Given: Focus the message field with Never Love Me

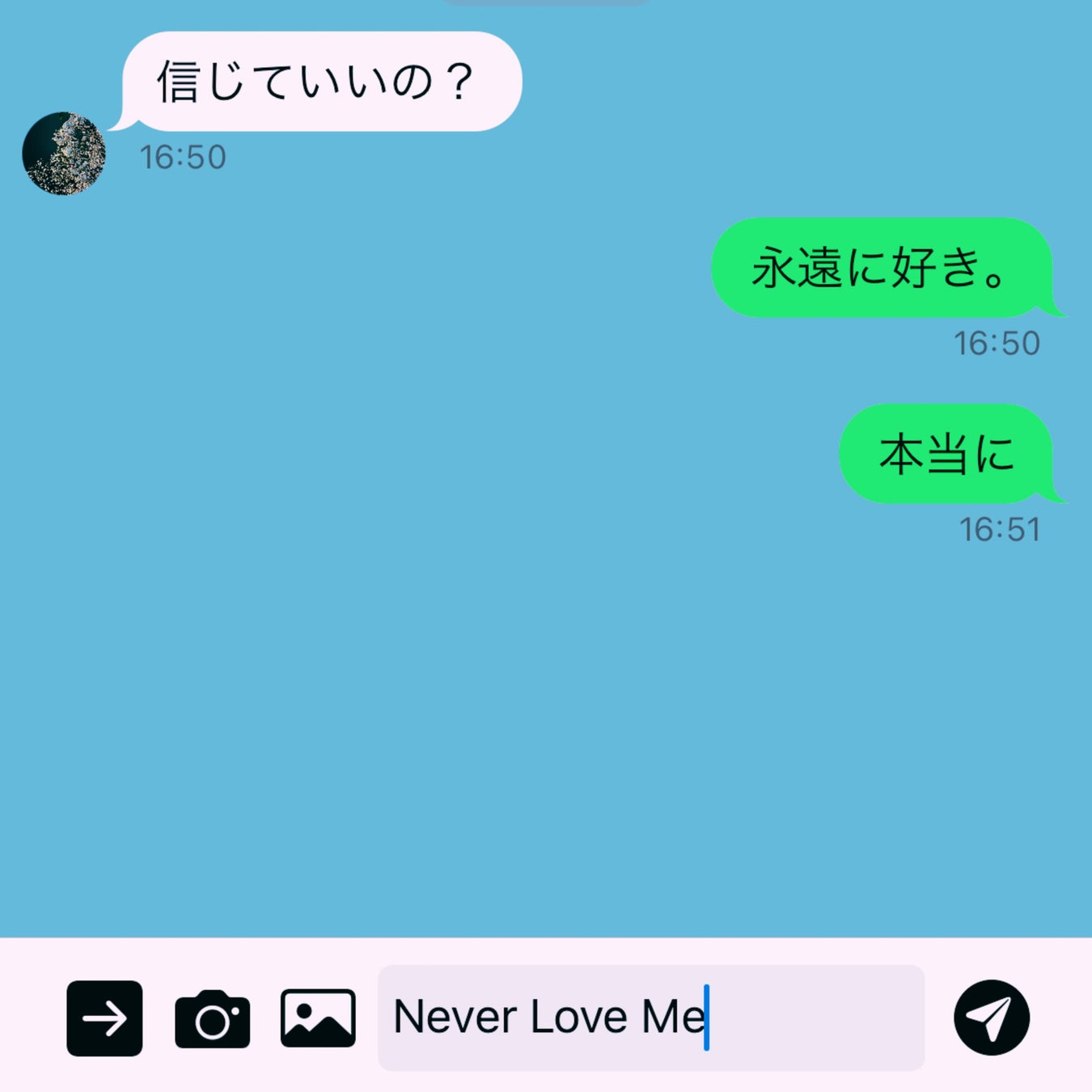Looking at the screenshot, I should (x=650, y=1018).
